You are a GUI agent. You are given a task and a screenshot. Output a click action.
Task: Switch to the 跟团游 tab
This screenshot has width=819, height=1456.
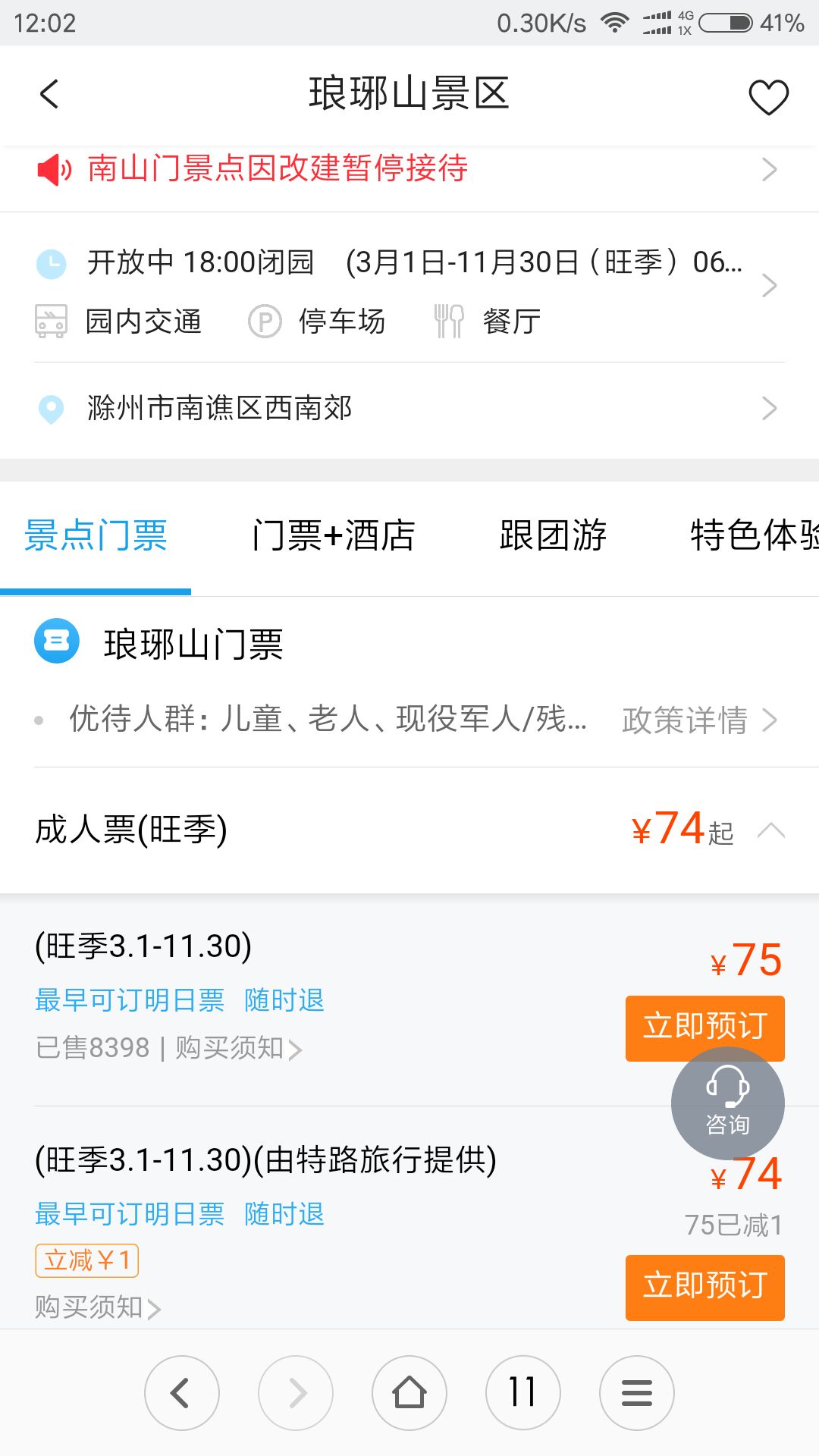click(553, 535)
